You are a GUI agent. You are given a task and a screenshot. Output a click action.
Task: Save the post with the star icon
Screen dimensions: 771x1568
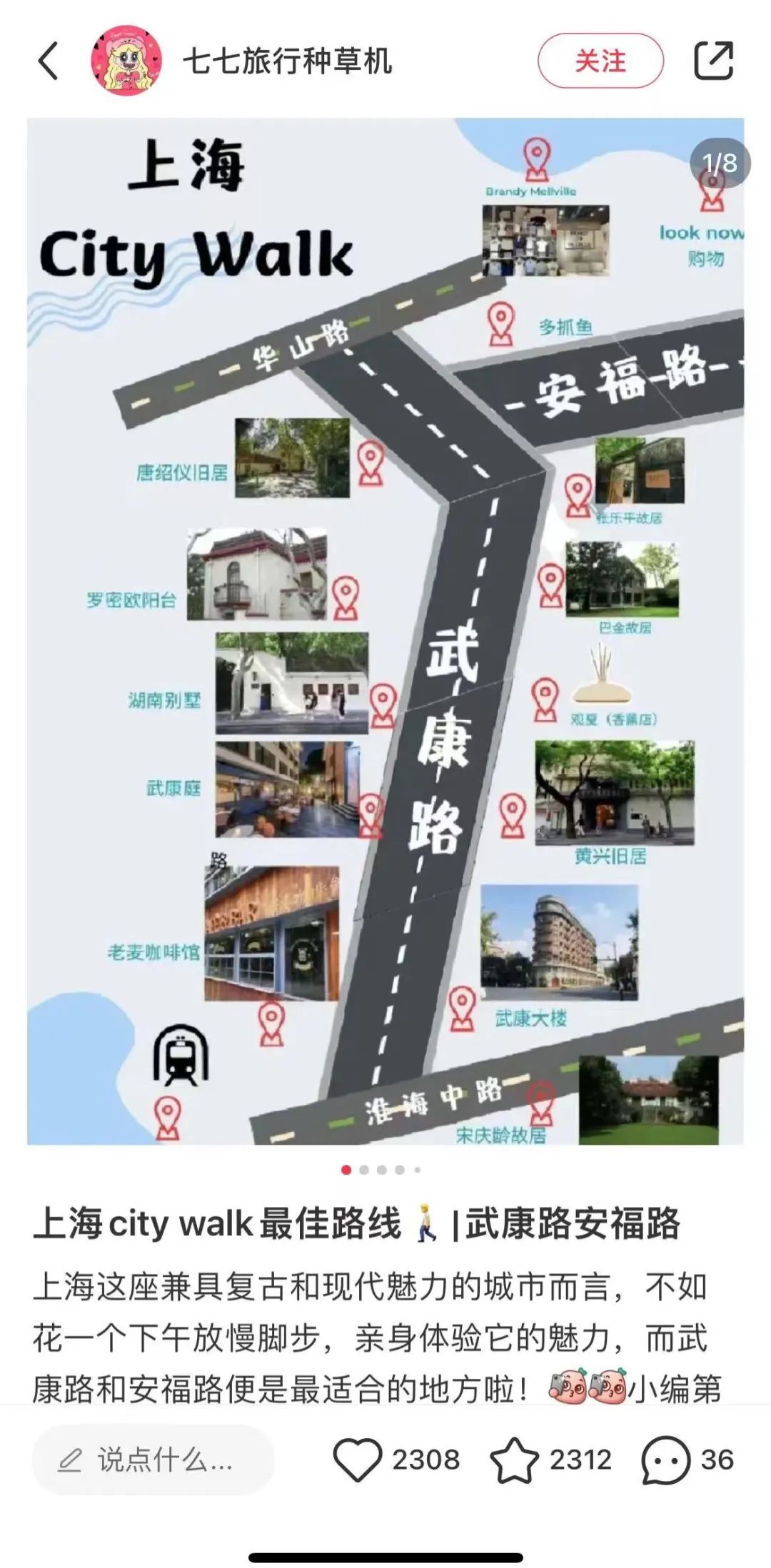coord(515,1460)
